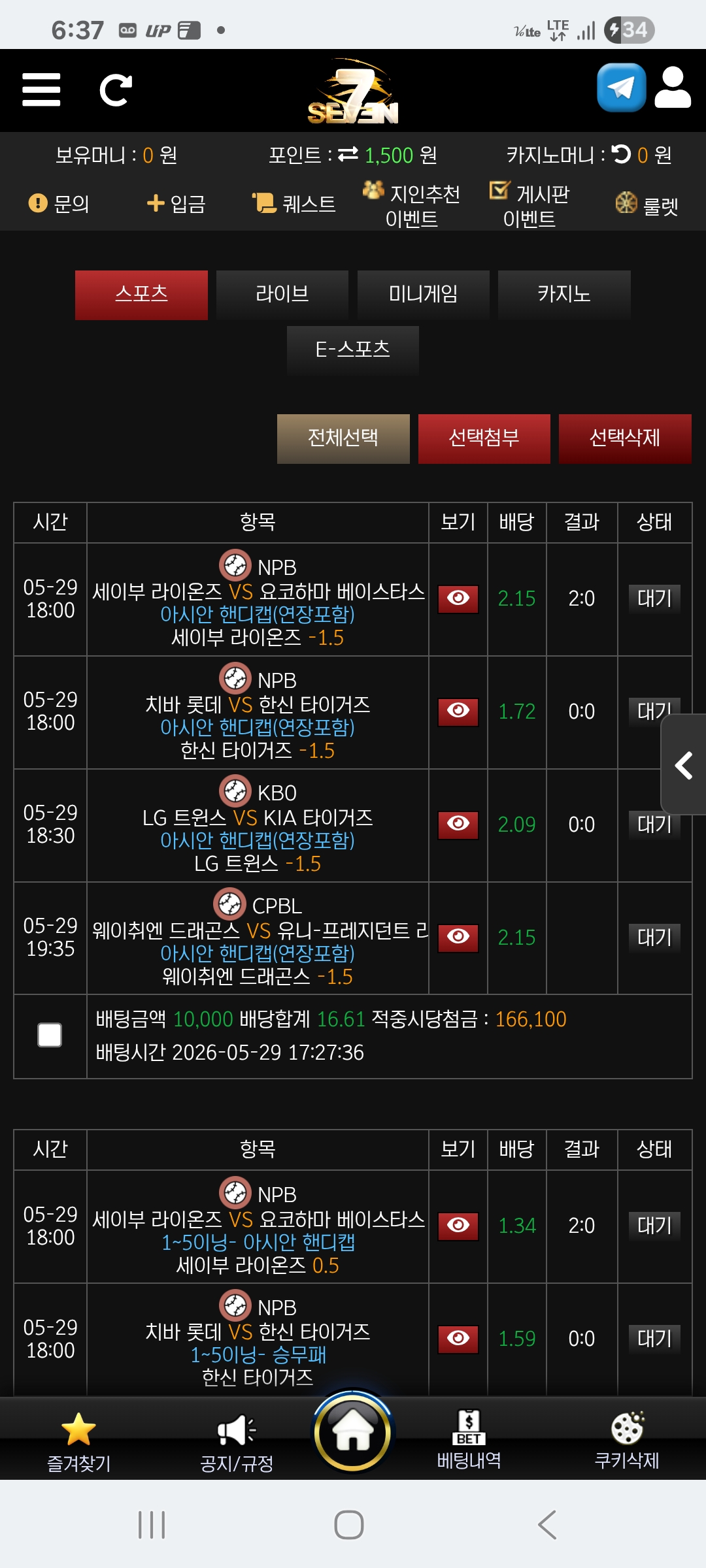Tap the 선택삭제 delete button

coord(625,438)
